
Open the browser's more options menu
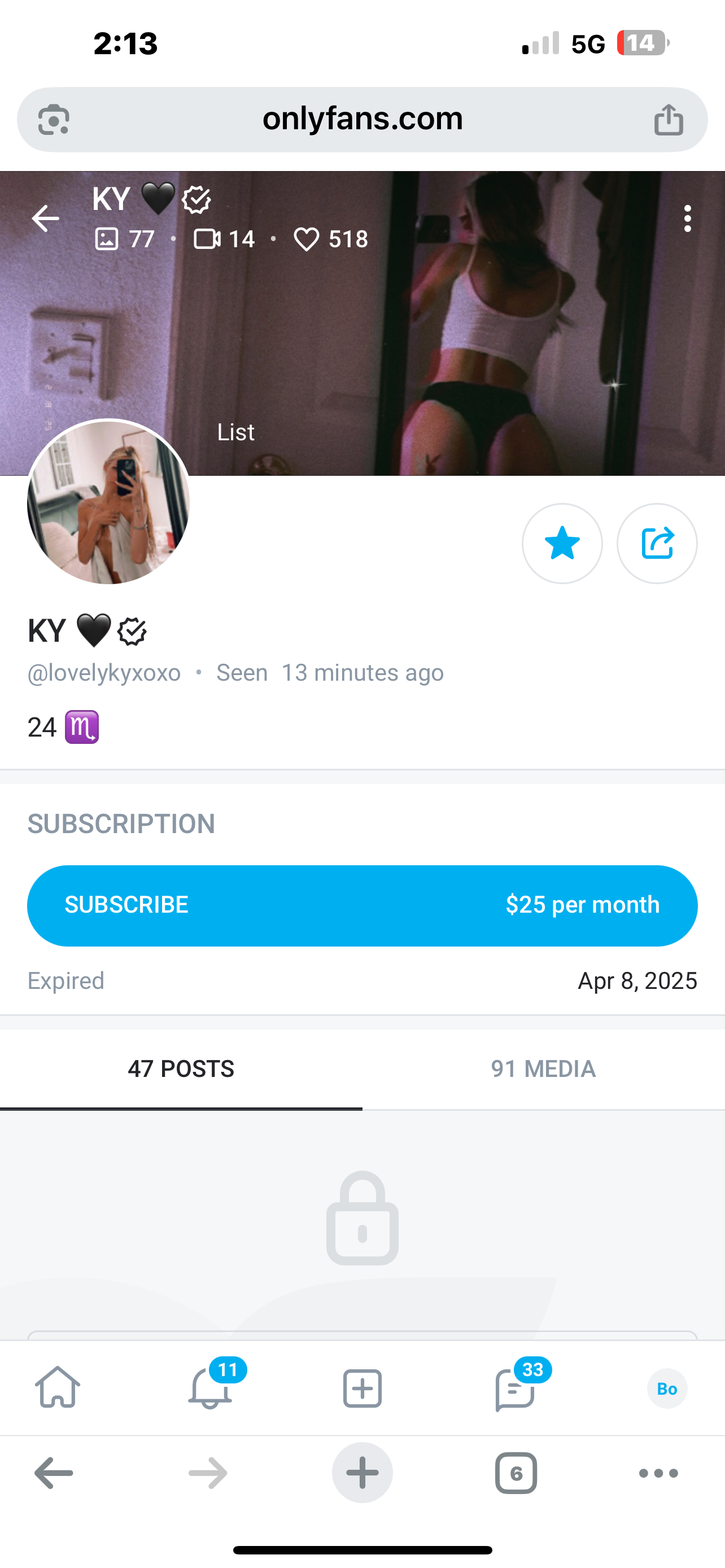[x=658, y=1473]
